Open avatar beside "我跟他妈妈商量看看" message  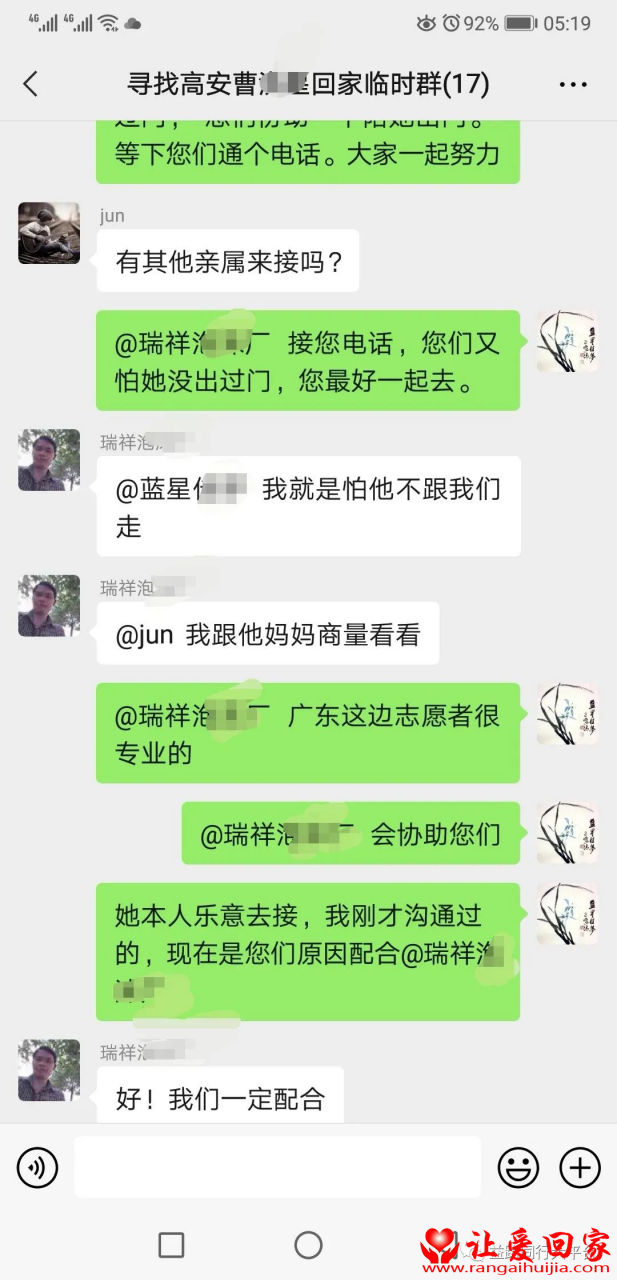(x=49, y=606)
